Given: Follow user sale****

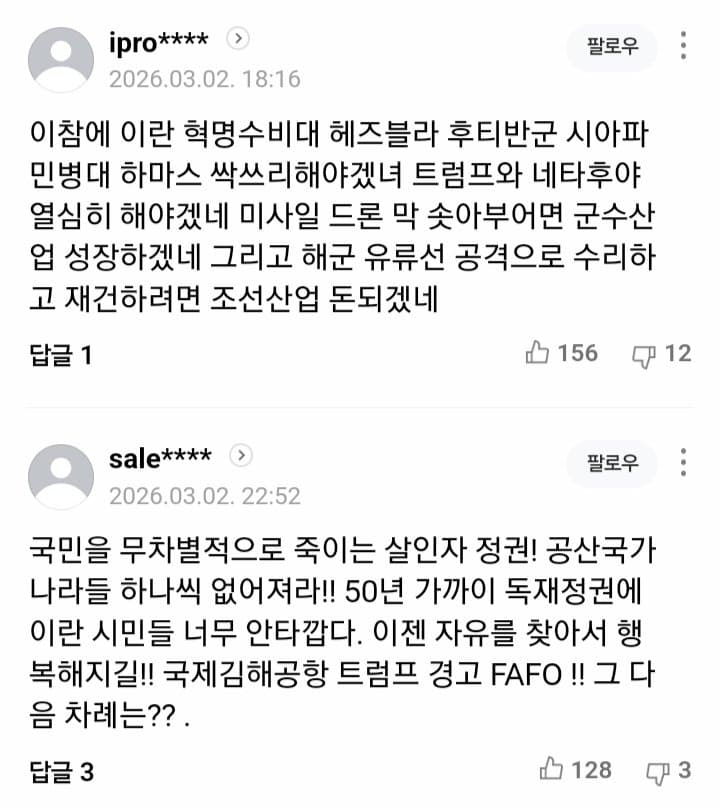Looking at the screenshot, I should 612,463.
